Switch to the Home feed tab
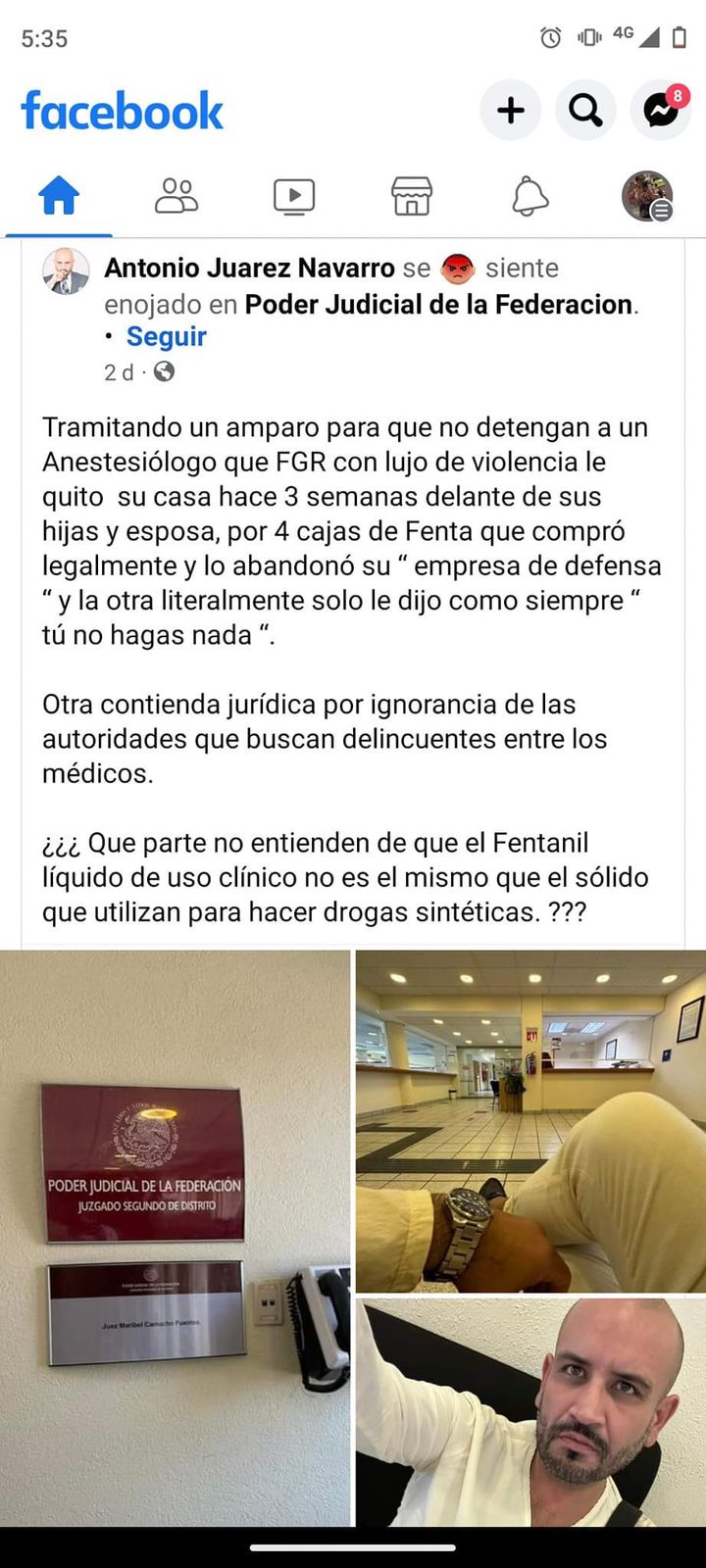Viewport: 706px width, 1568px height. [x=59, y=196]
